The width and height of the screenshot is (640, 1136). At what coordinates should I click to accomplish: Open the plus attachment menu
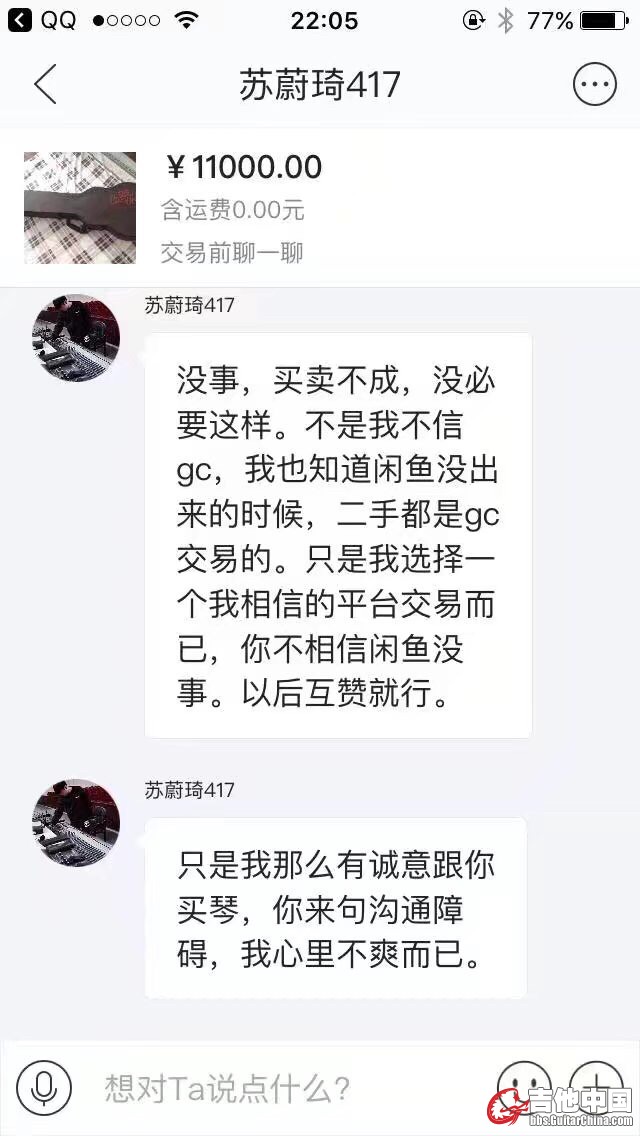pyautogui.click(x=595, y=1085)
